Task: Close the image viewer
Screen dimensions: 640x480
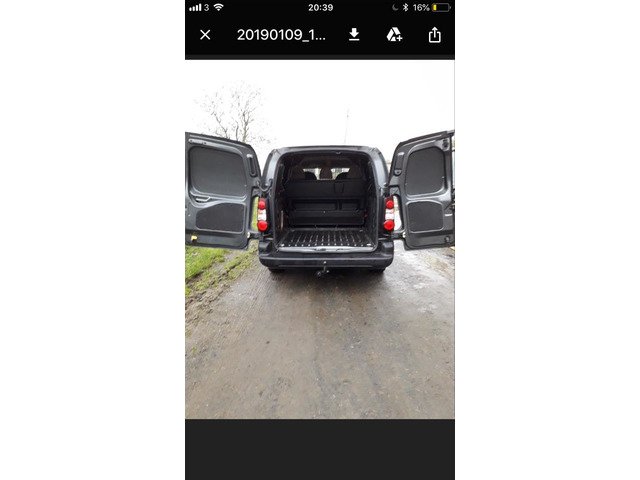Action: [x=205, y=35]
